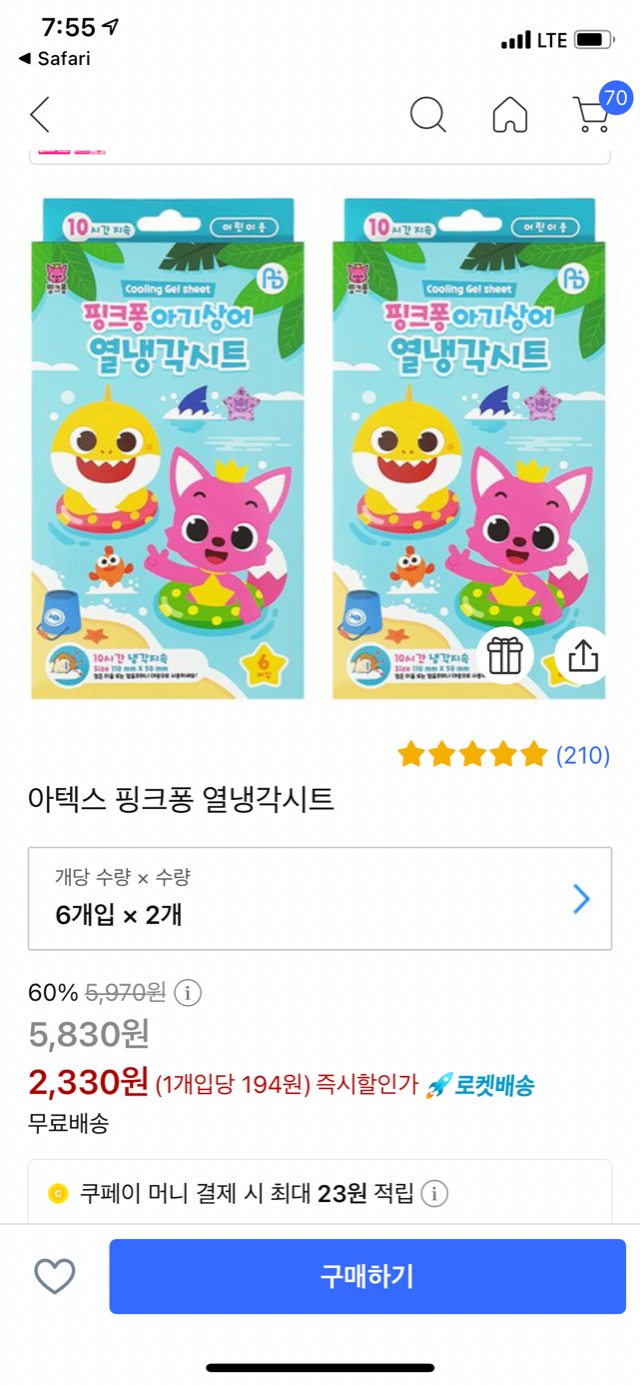This screenshot has width=640, height=1386.
Task: Go back to the previous page
Action: tap(40, 115)
